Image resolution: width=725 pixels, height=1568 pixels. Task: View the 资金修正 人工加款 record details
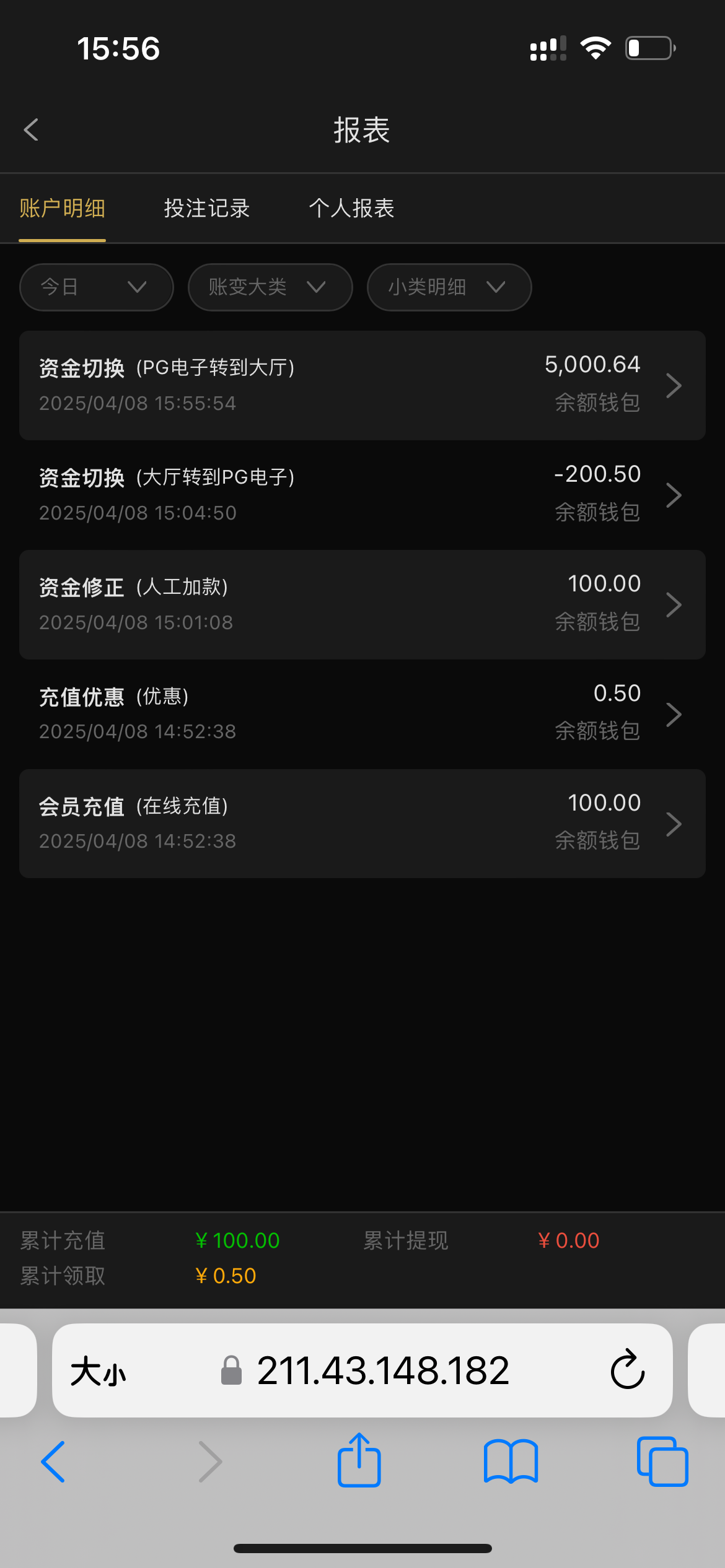[x=362, y=604]
